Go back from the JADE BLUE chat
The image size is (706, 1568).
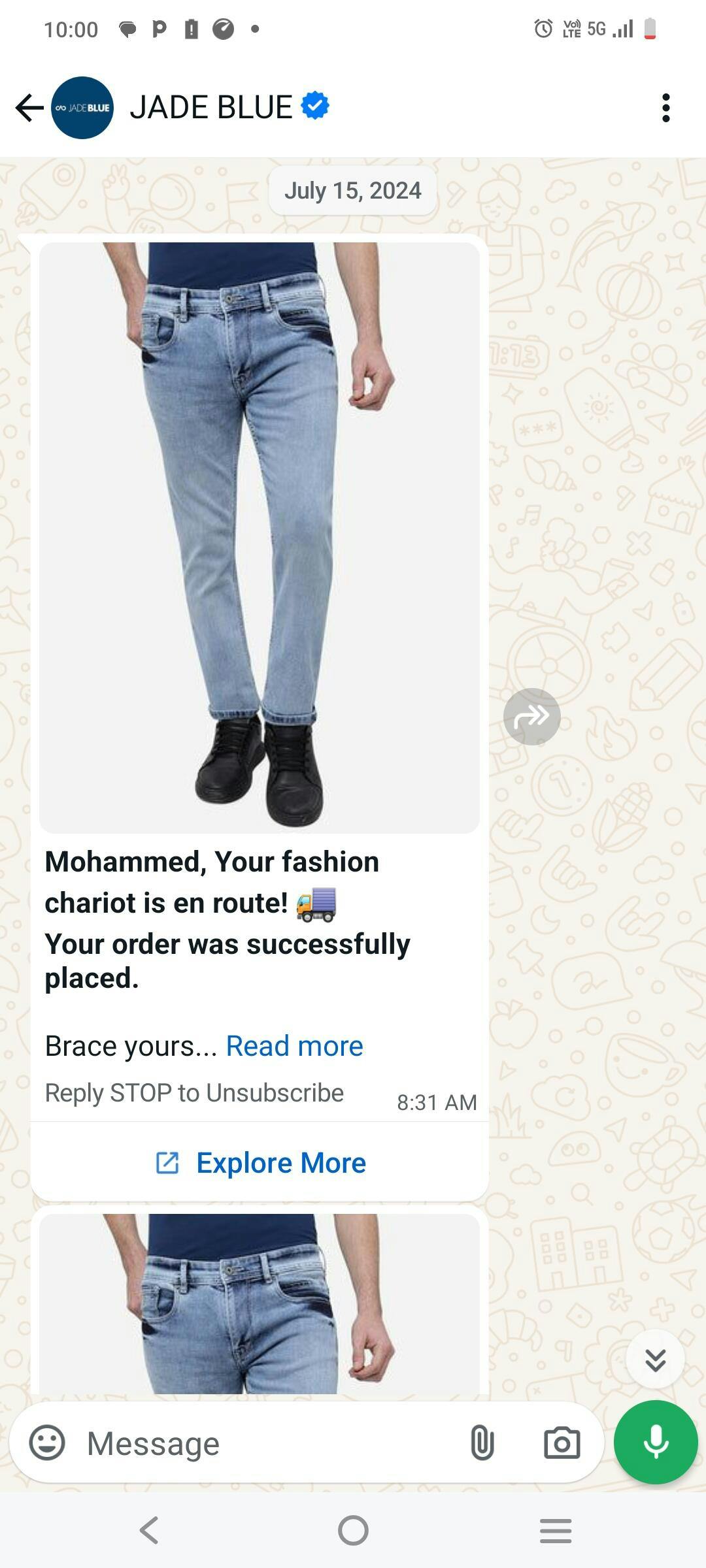29,108
